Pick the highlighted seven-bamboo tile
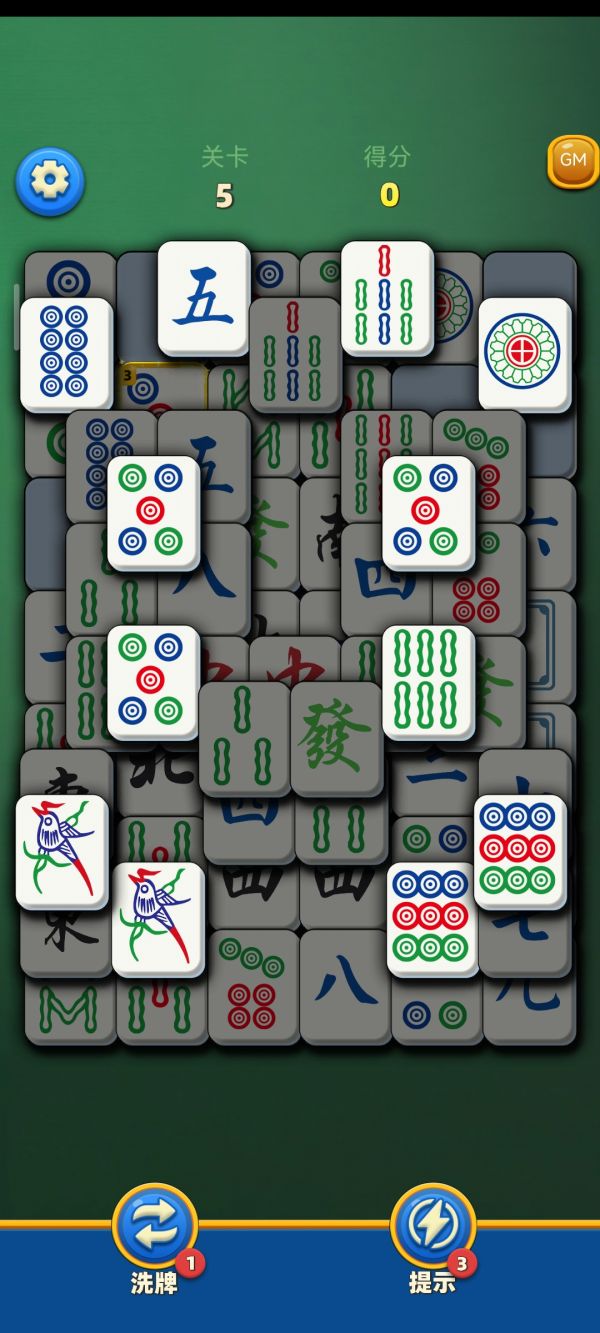 [x=388, y=297]
